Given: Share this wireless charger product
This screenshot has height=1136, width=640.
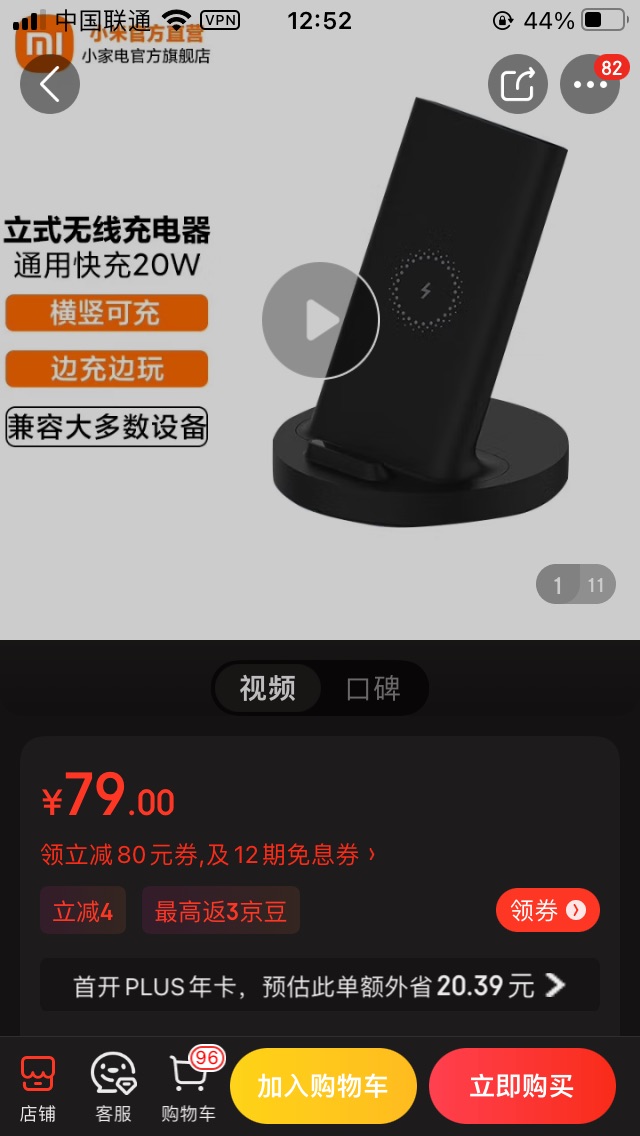Looking at the screenshot, I should 517,85.
